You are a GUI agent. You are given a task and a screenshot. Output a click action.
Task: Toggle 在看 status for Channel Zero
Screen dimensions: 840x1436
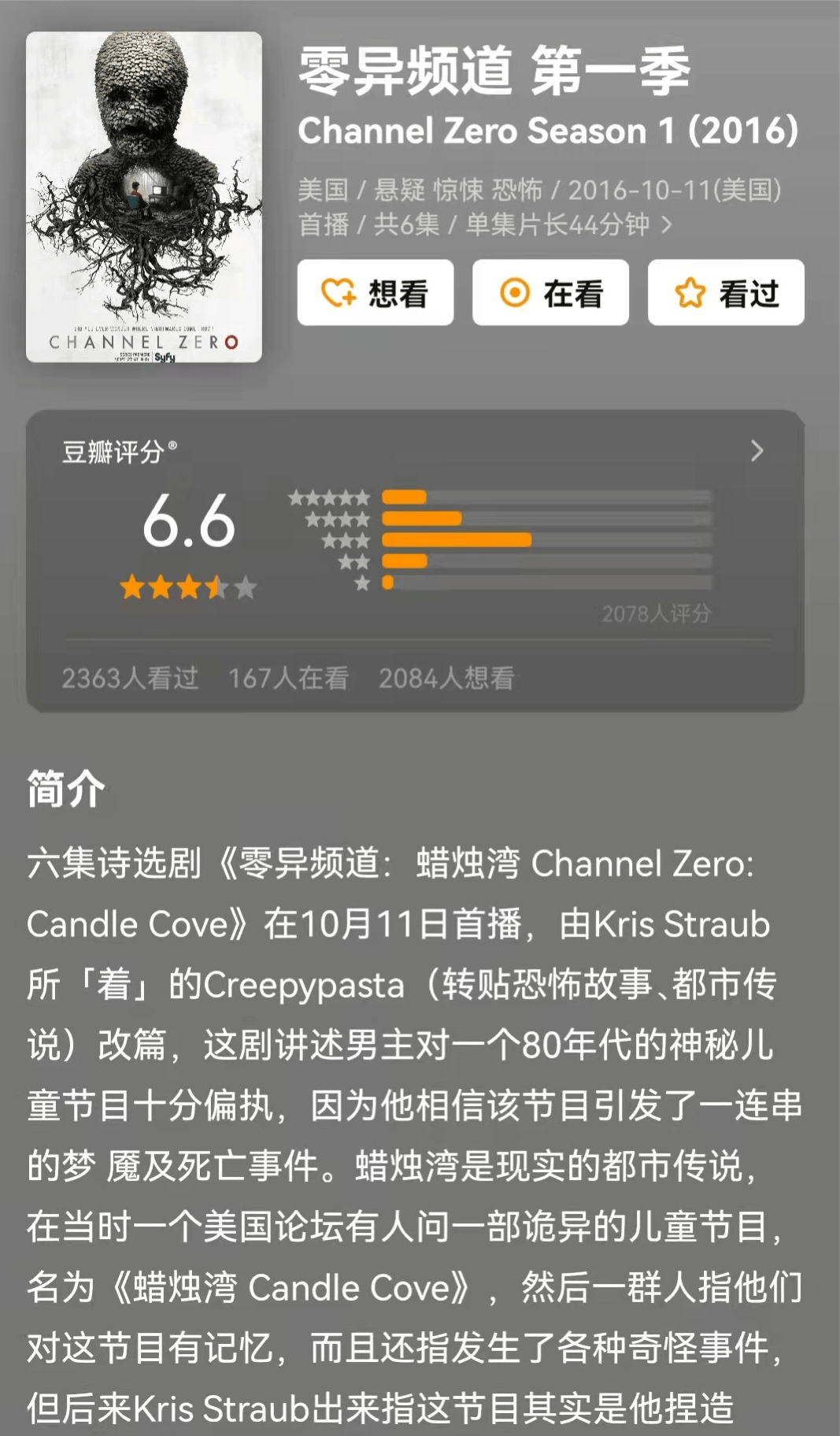pyautogui.click(x=551, y=292)
